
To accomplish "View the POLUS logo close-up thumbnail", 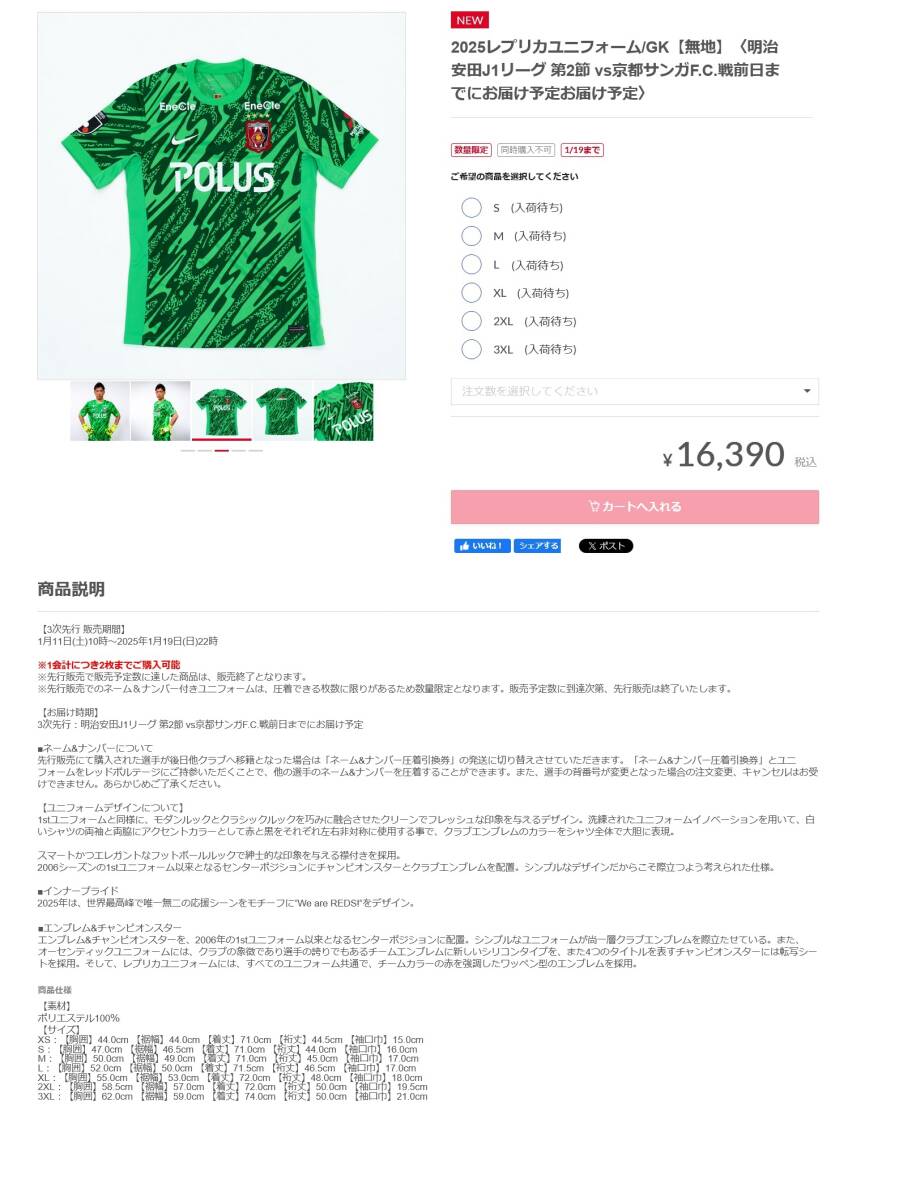I will pos(343,411).
